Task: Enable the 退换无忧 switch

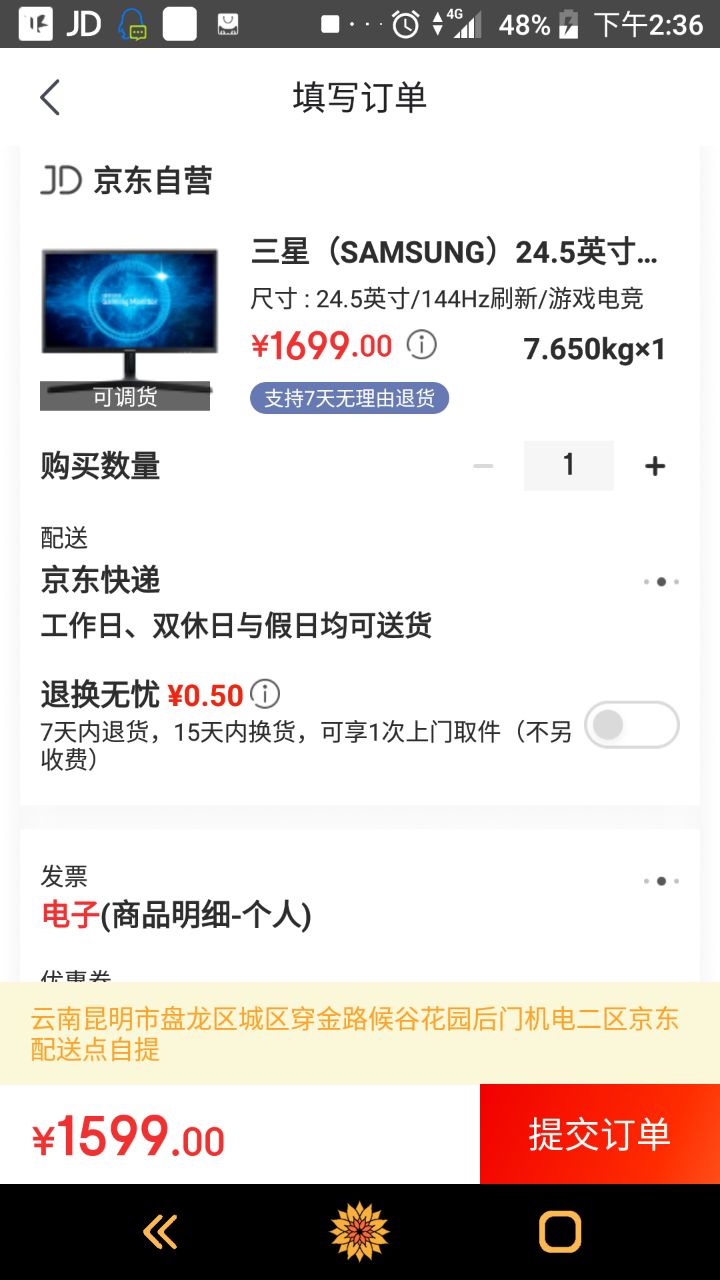Action: pos(632,725)
